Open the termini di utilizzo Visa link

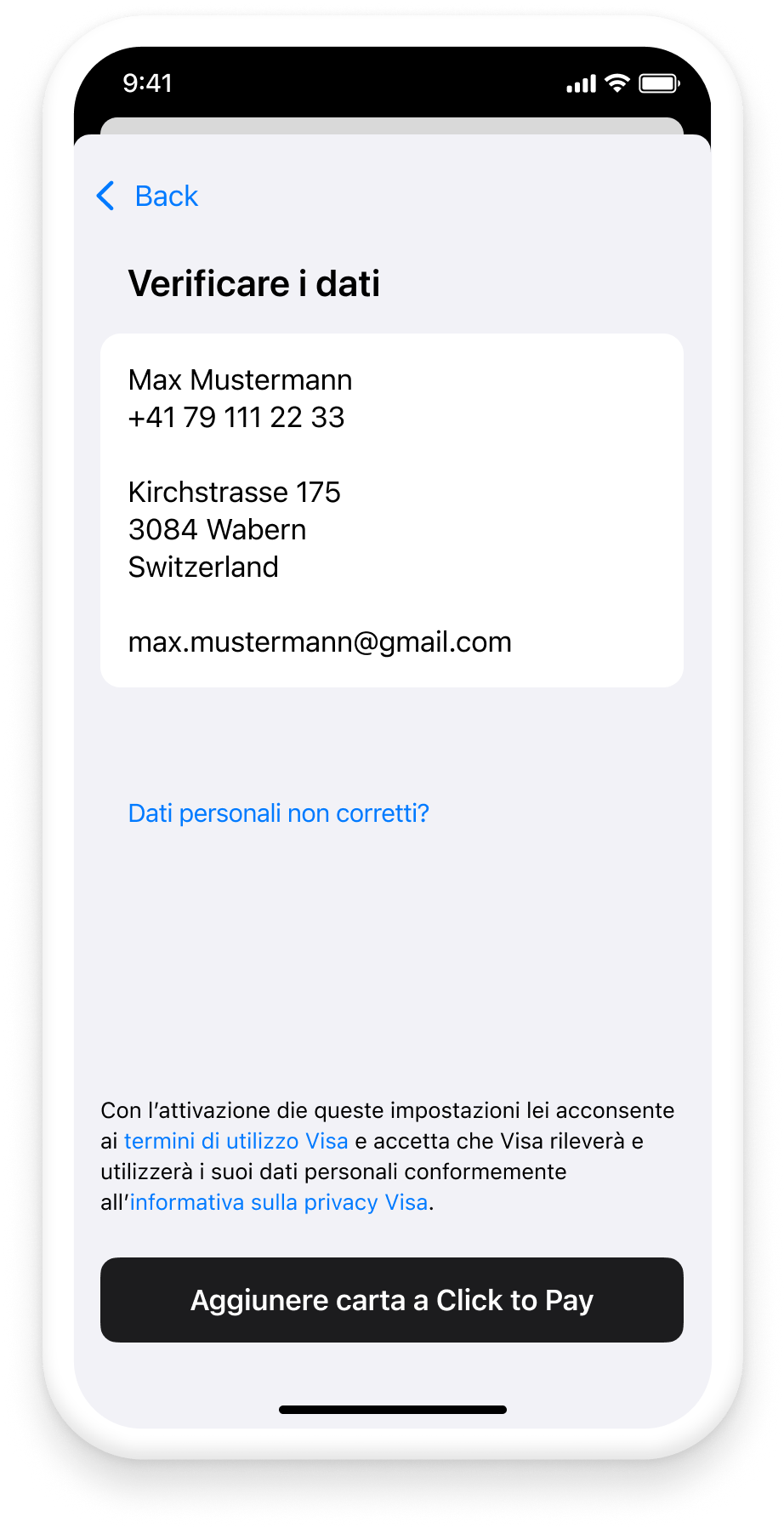click(236, 1141)
